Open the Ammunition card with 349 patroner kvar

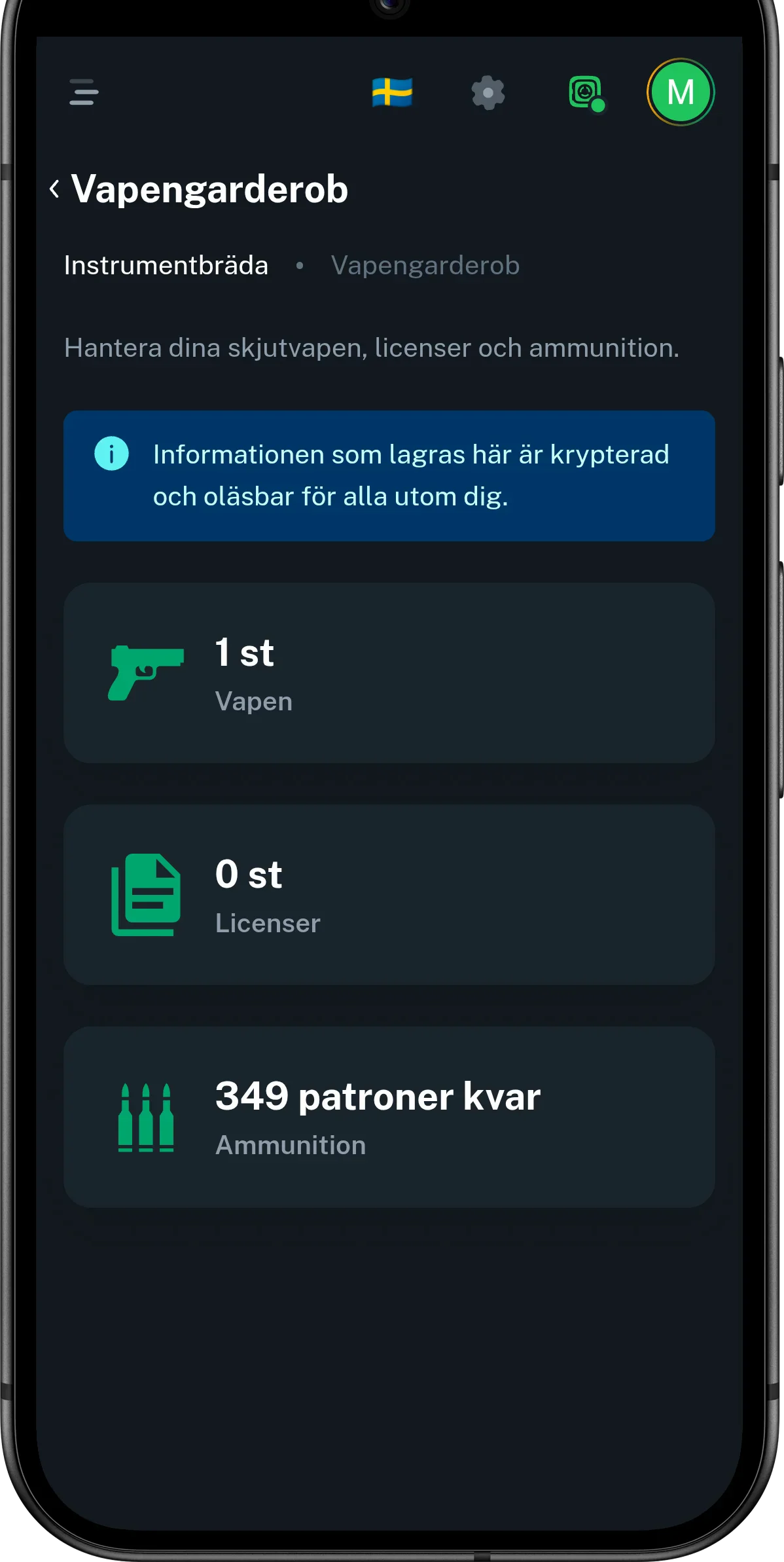click(x=391, y=1117)
